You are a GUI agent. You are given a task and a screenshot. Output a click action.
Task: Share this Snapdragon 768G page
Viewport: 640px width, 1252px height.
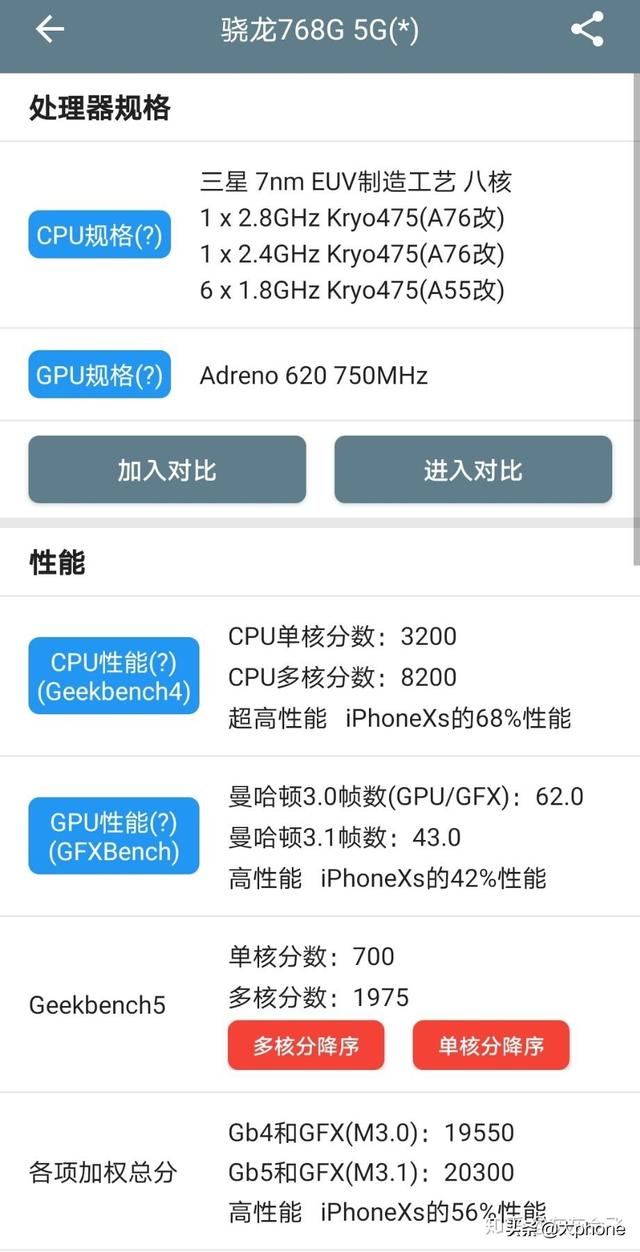pyautogui.click(x=587, y=30)
